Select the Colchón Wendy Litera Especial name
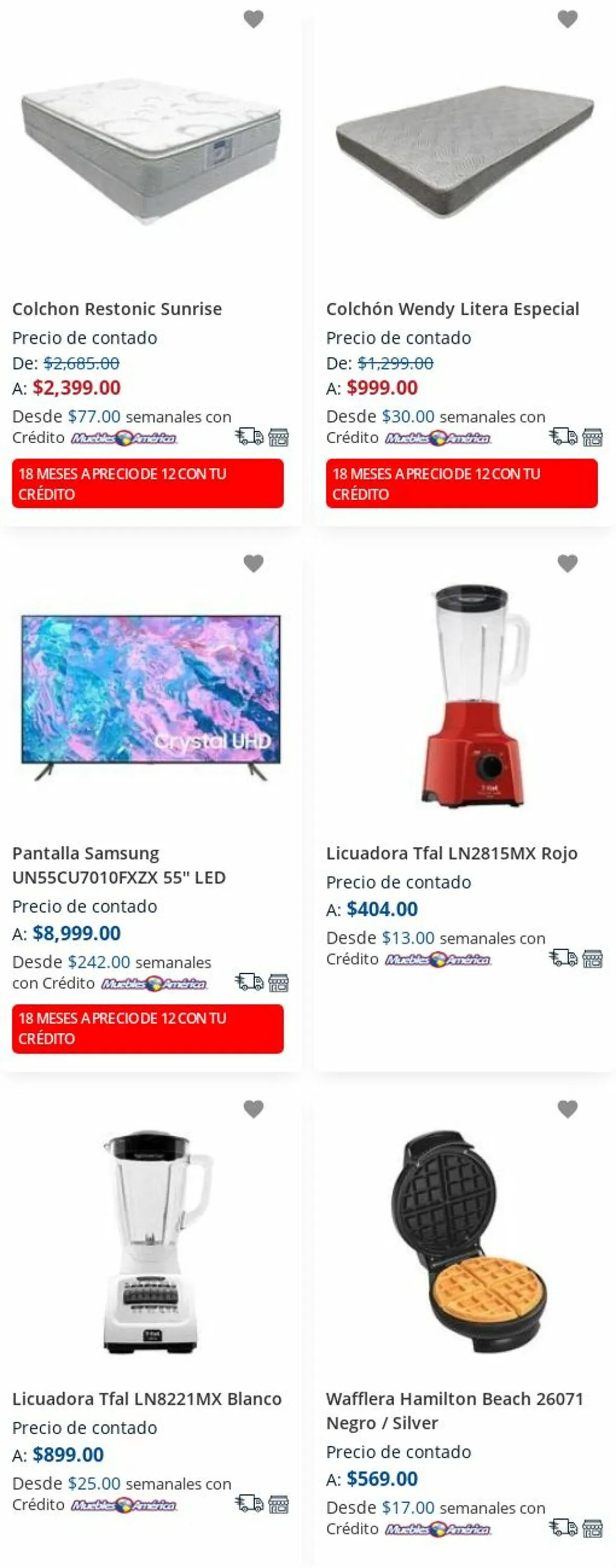The image size is (616, 1568). tap(452, 308)
